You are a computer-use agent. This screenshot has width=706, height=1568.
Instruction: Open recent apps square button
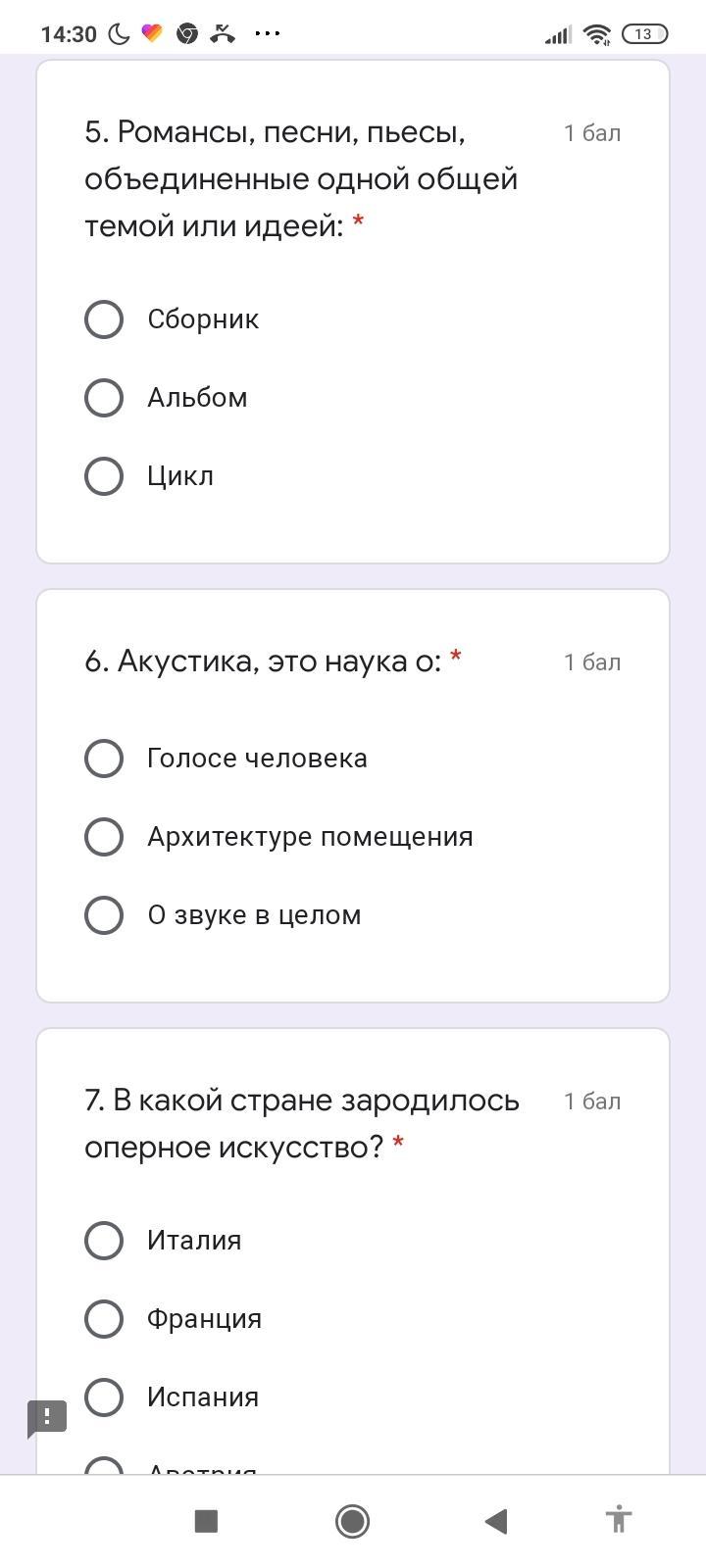206,1521
